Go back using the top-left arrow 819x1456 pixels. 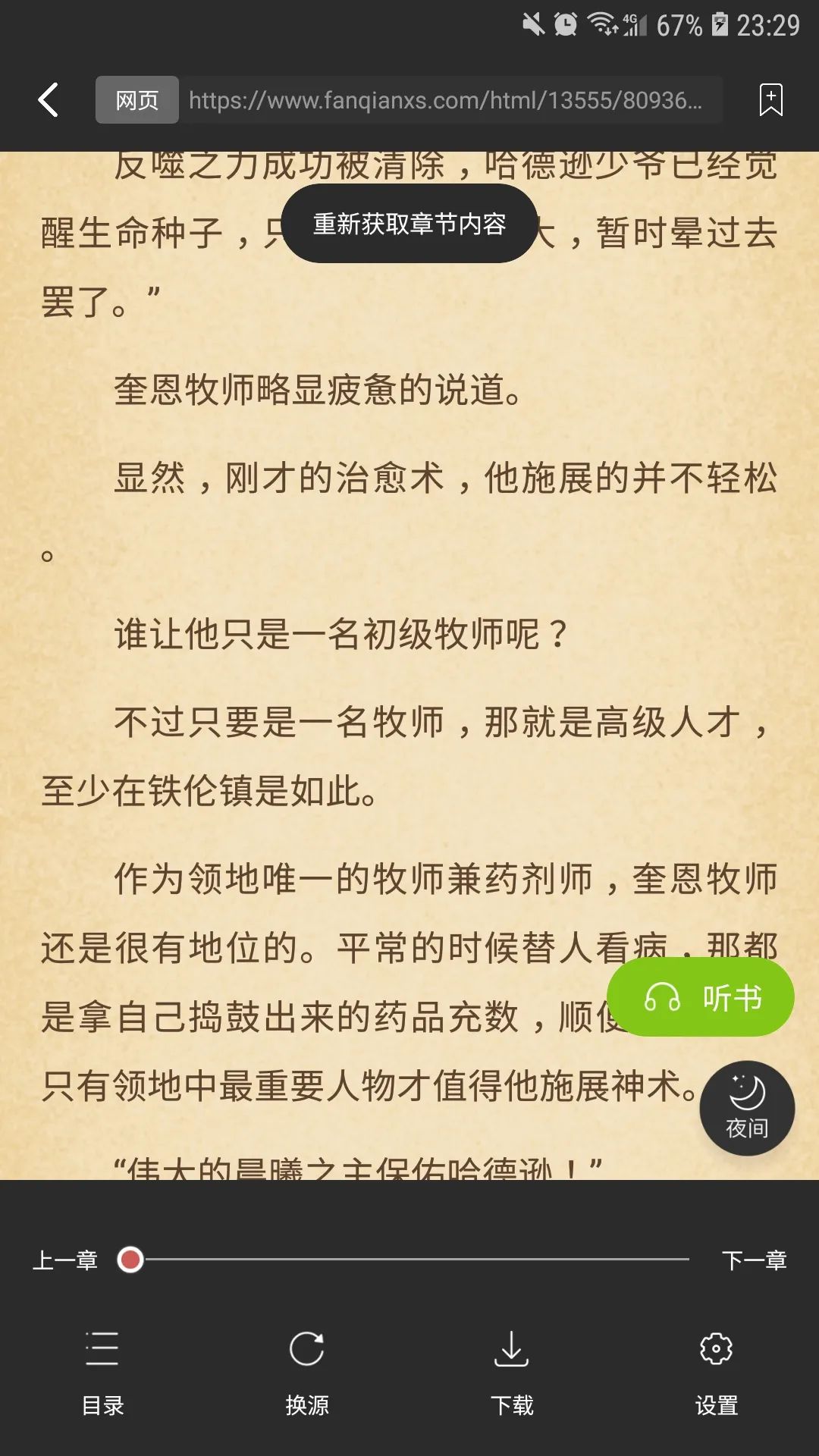click(49, 100)
